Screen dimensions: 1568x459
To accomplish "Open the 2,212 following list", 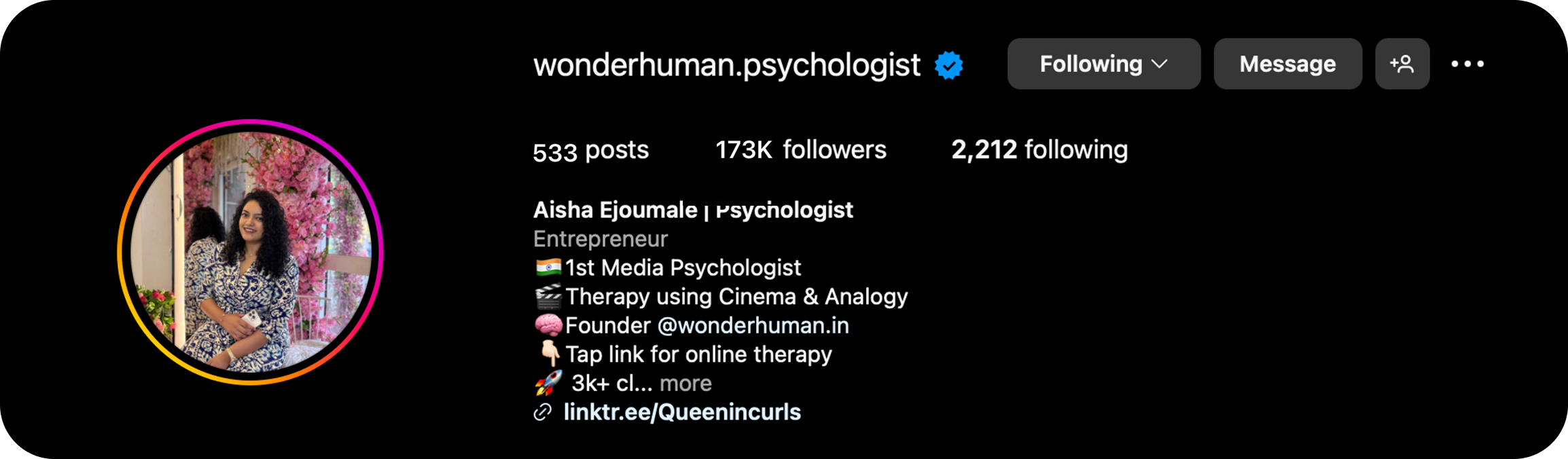I will pos(1039,149).
